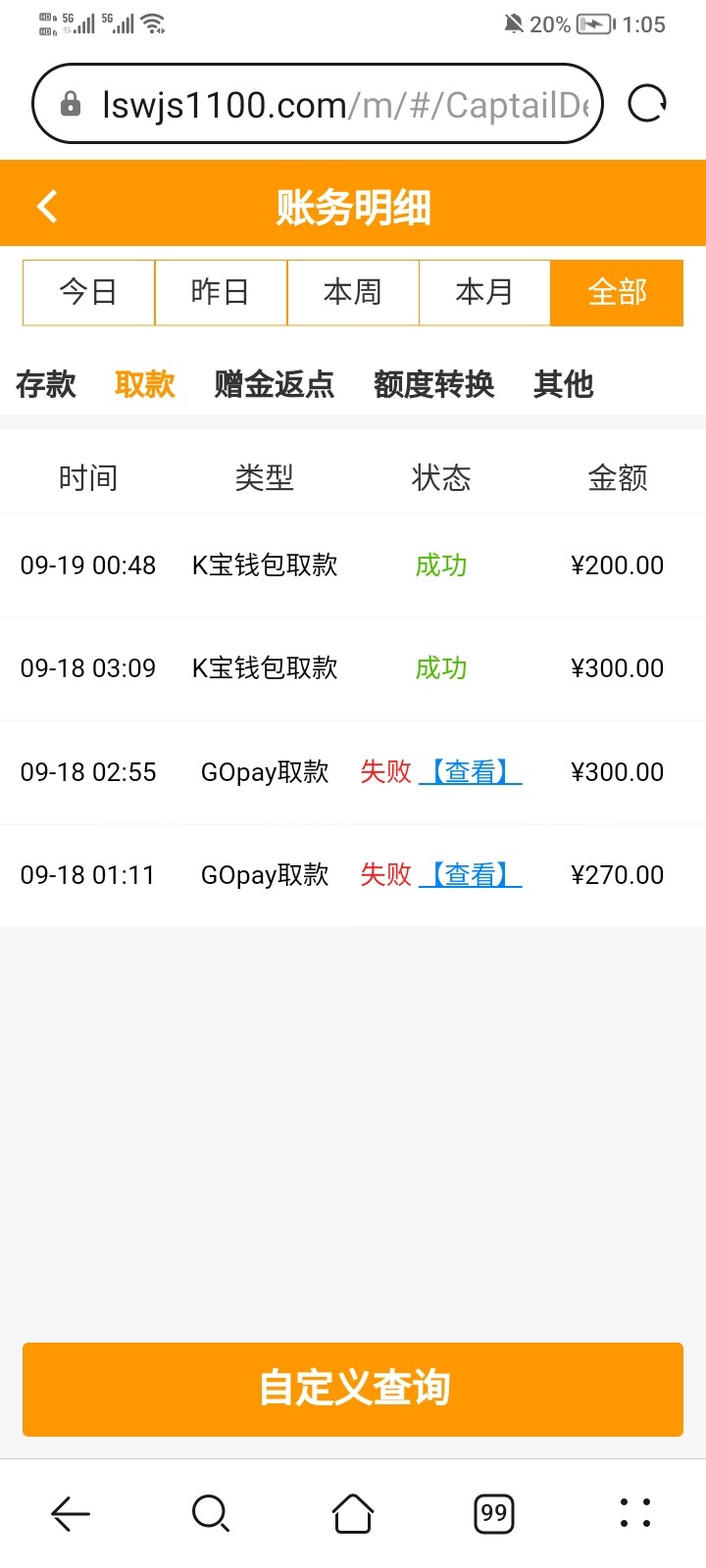Viewport: 706px width, 1568px height.
Task: Tap the browser back arrow in bottom bar
Action: 70,1513
